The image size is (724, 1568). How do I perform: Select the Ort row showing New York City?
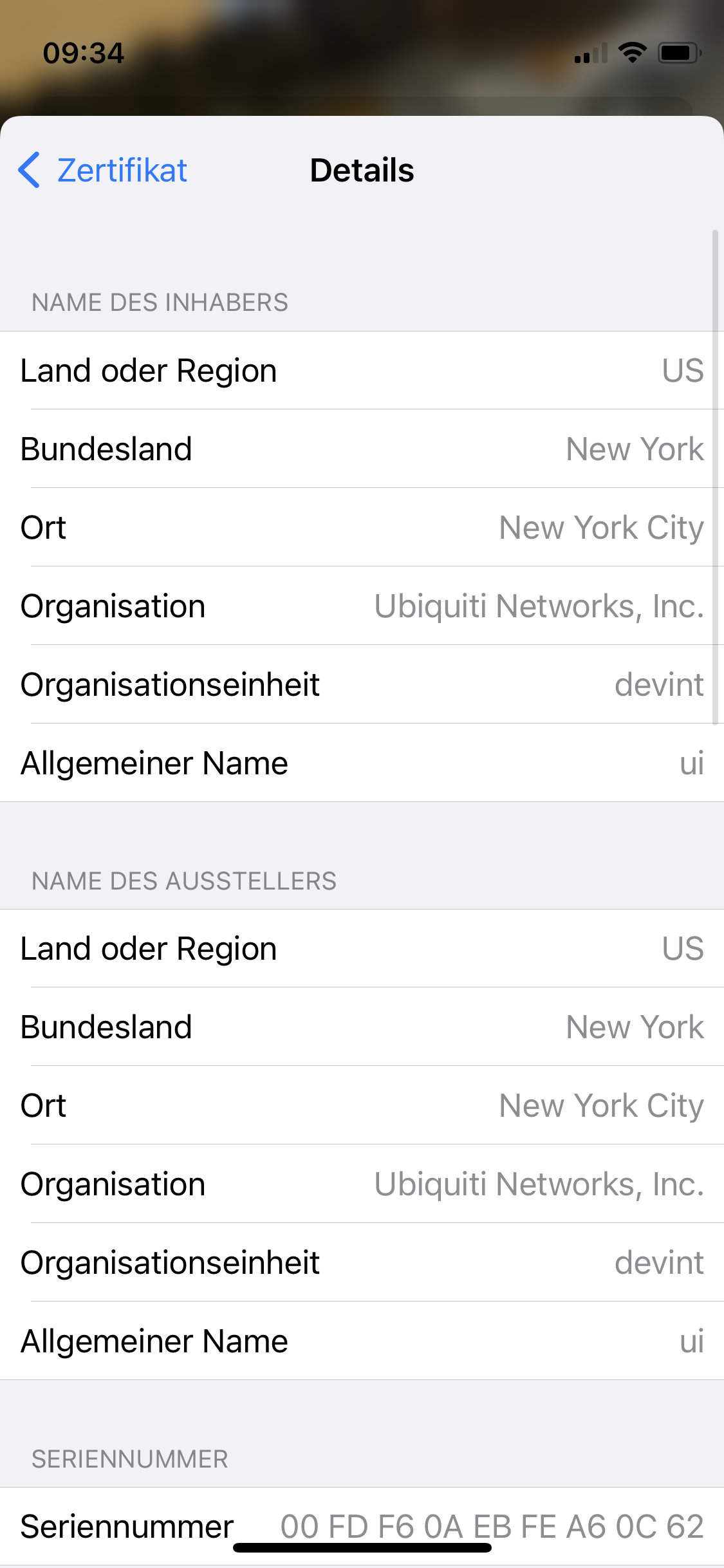[362, 527]
